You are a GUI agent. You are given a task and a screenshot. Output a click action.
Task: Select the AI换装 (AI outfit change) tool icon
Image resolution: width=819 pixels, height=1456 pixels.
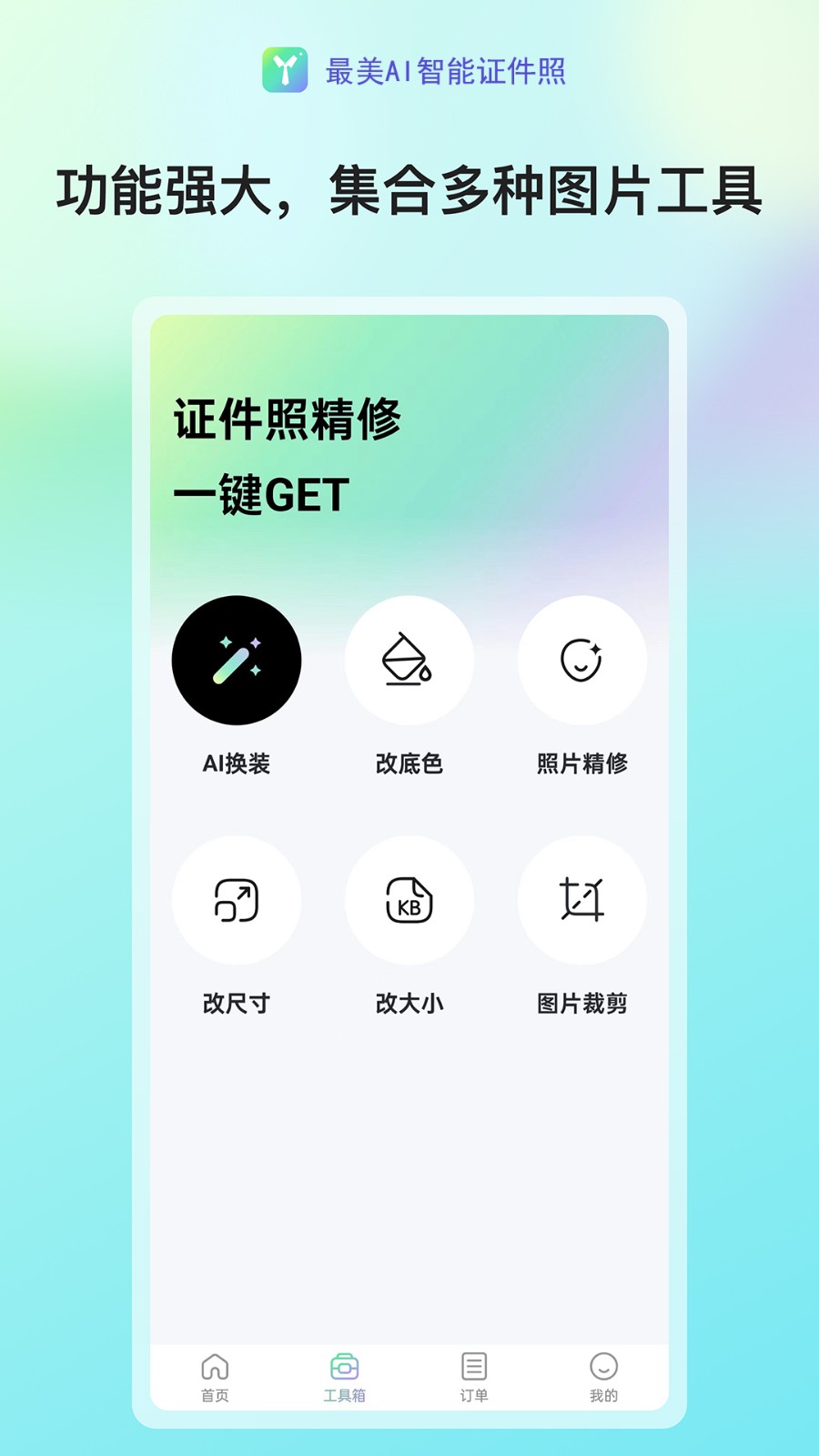[237, 661]
